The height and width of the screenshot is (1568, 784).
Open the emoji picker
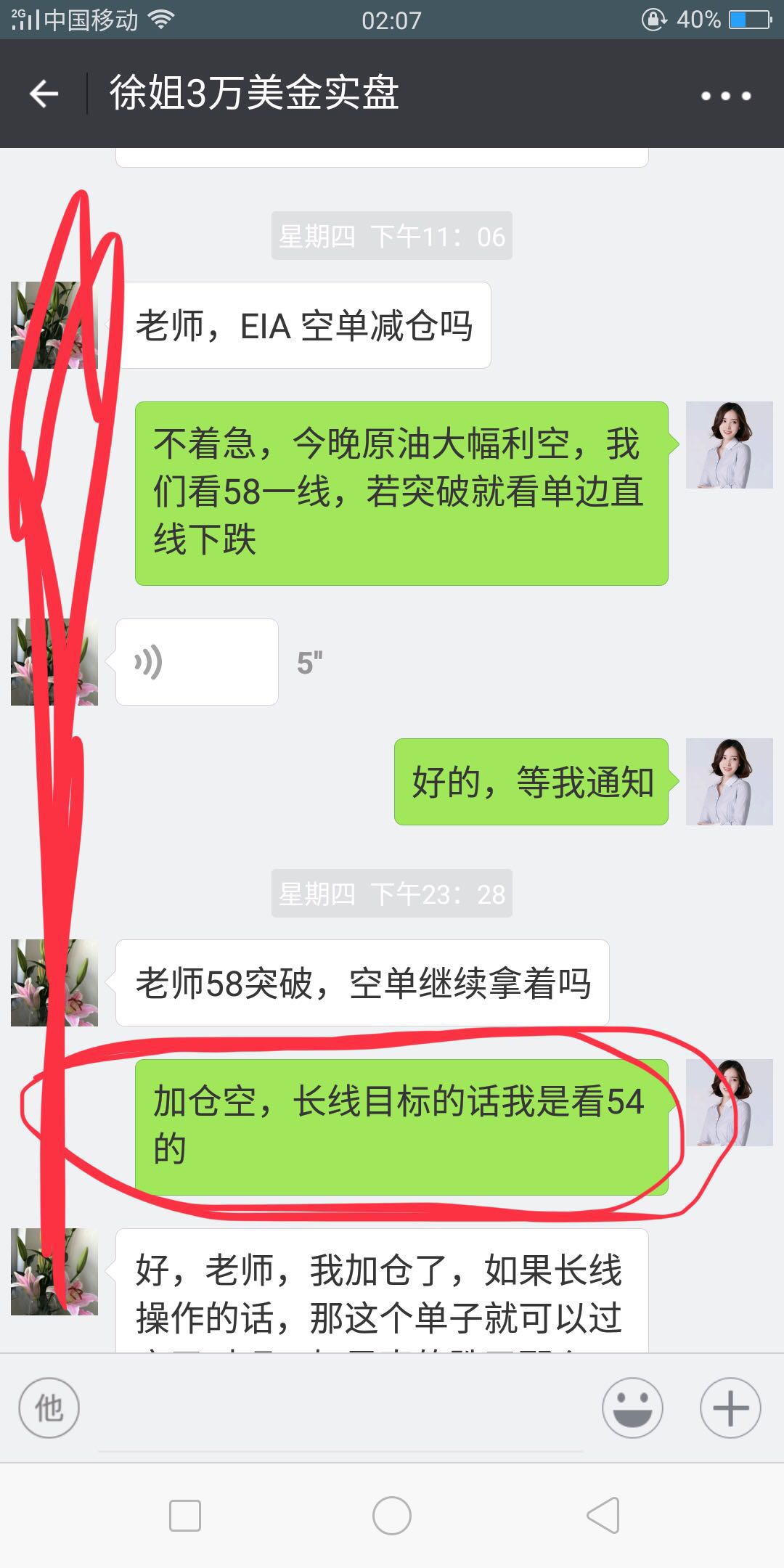[x=632, y=1408]
